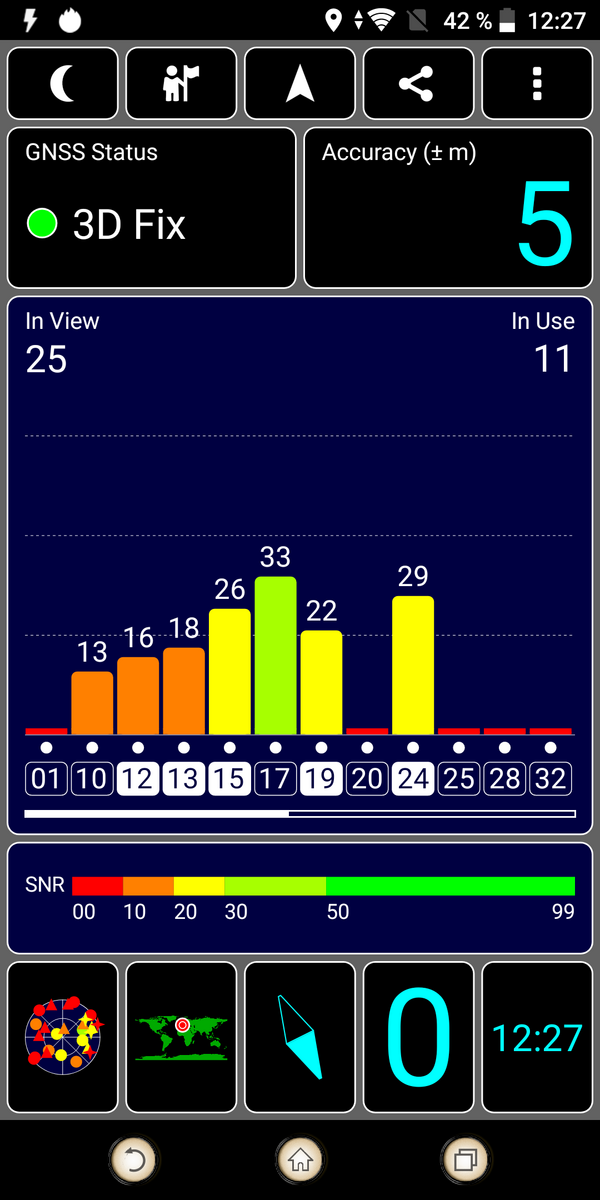
Task: Open the three-dot overflow menu
Action: pyautogui.click(x=537, y=85)
